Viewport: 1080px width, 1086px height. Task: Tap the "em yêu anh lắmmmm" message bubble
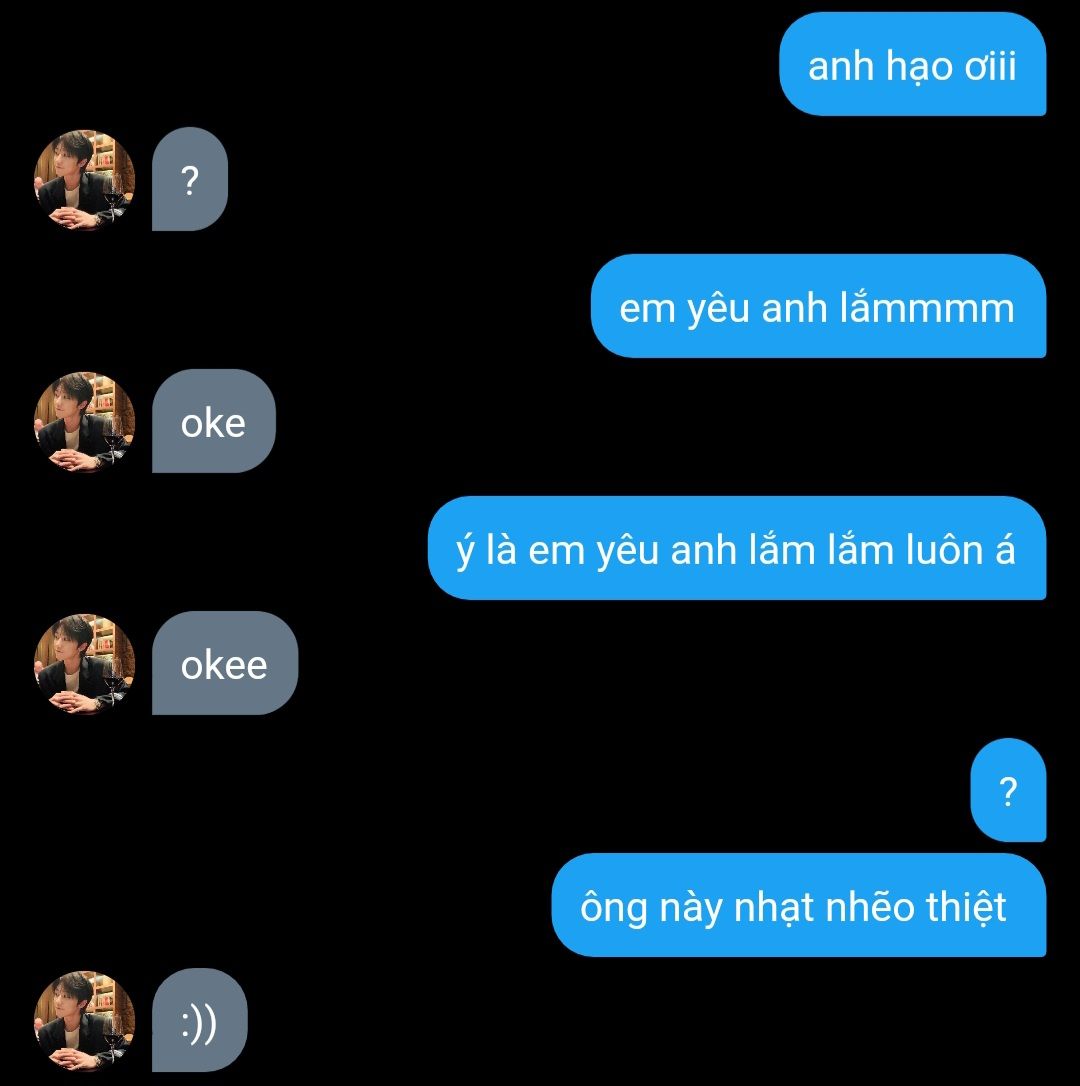817,307
